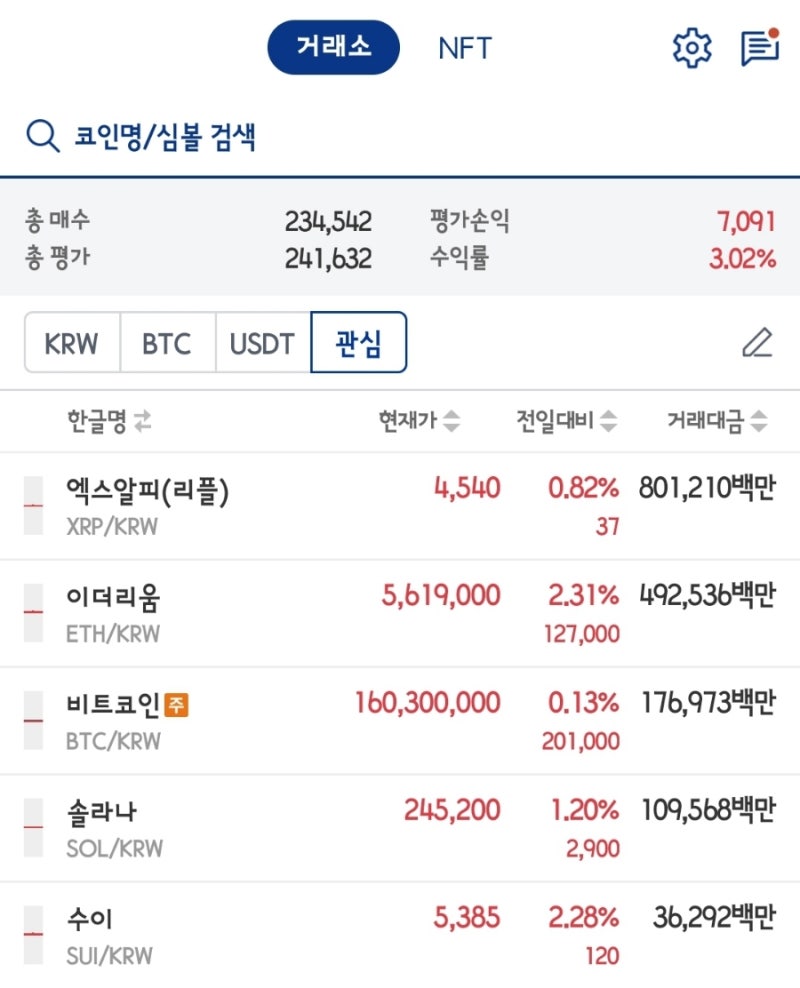Toggle sorting on the 현재가 column
This screenshot has width=800, height=988.
[x=419, y=421]
